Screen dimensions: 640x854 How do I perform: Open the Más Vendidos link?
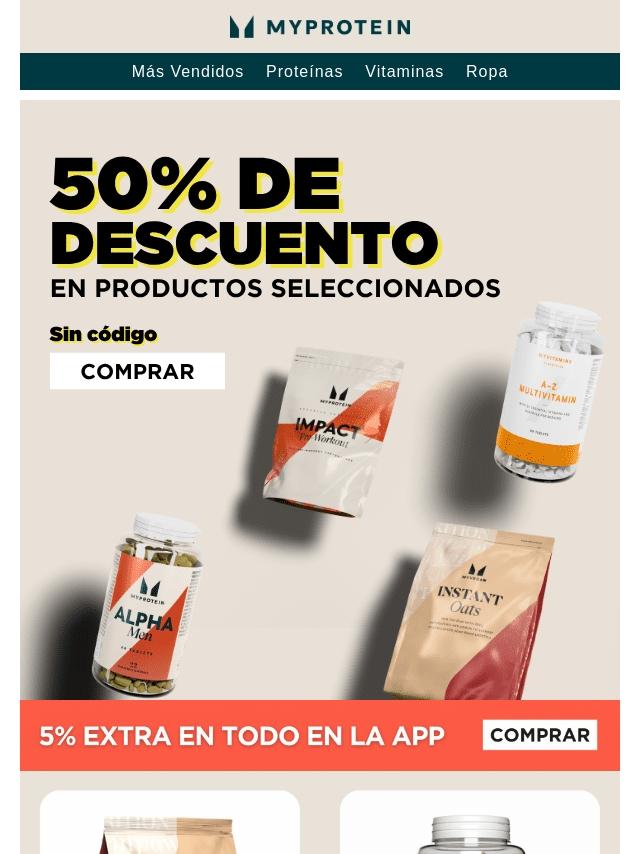[187, 72]
